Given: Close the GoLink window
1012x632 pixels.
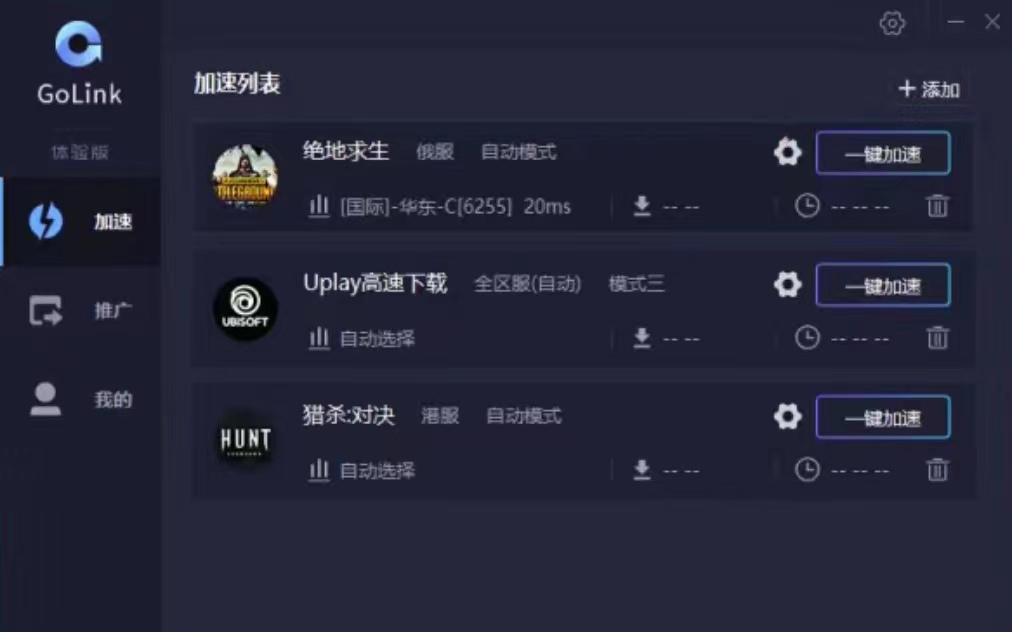Looking at the screenshot, I should [x=992, y=22].
